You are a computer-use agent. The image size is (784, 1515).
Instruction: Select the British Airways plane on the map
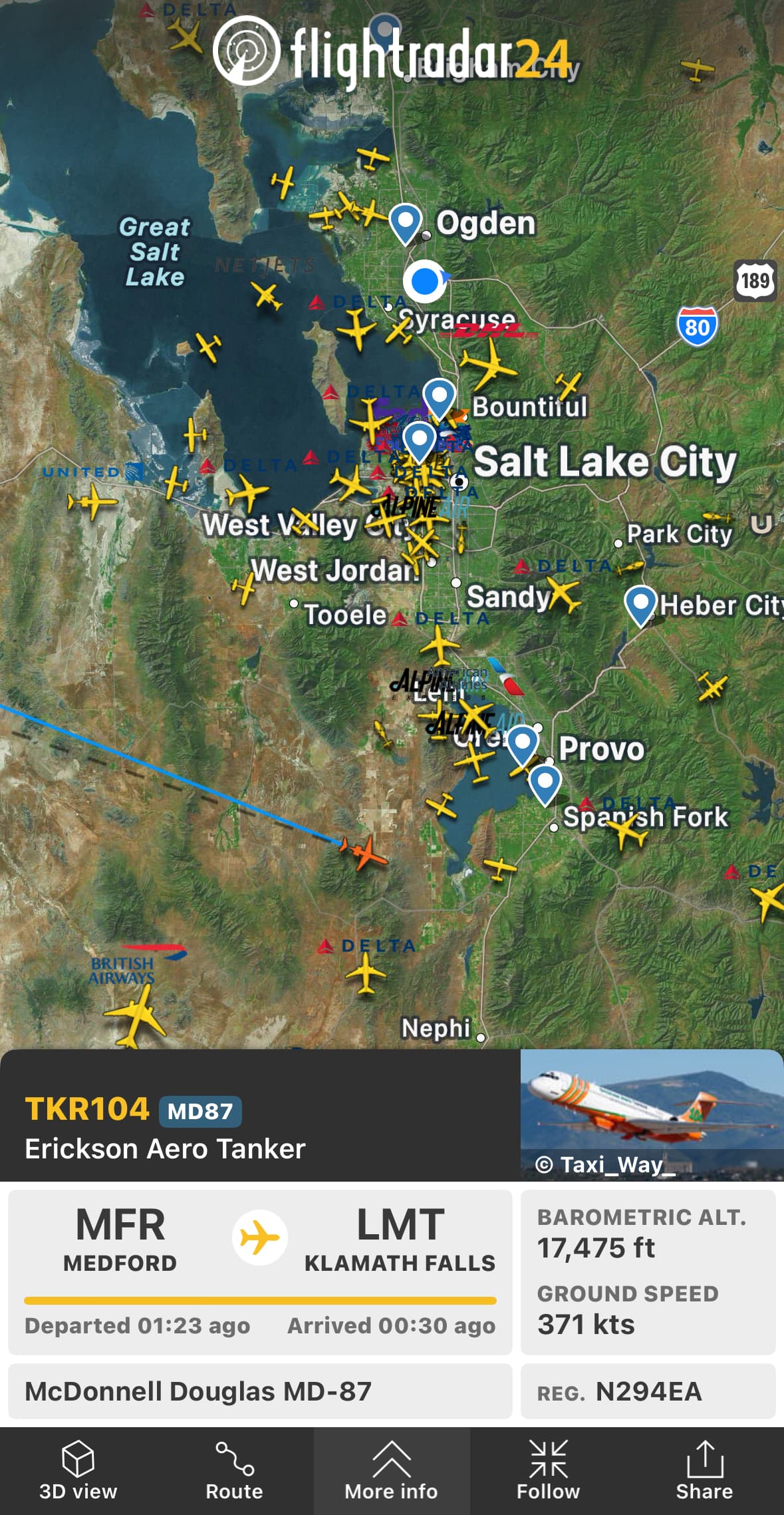pos(136,1015)
